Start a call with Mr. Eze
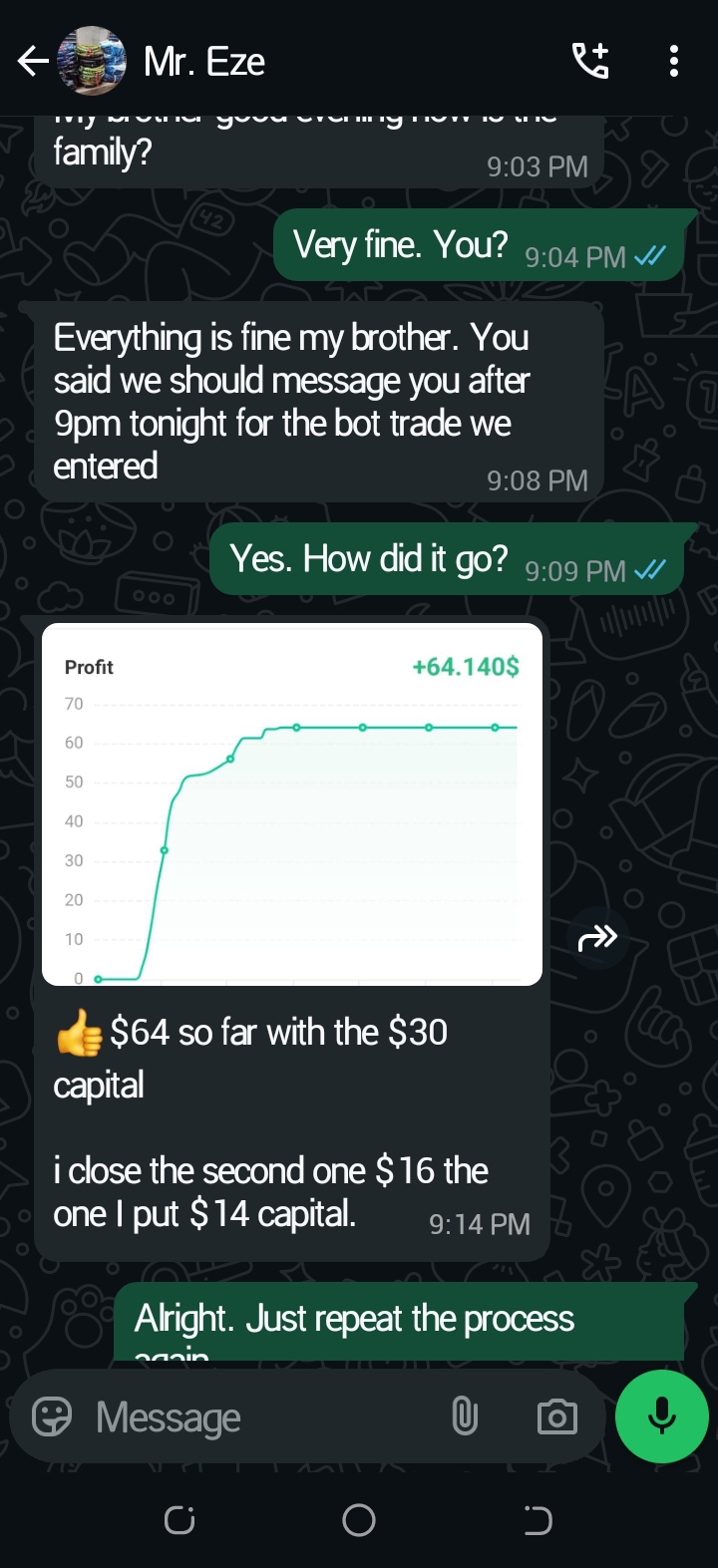 click(x=590, y=62)
